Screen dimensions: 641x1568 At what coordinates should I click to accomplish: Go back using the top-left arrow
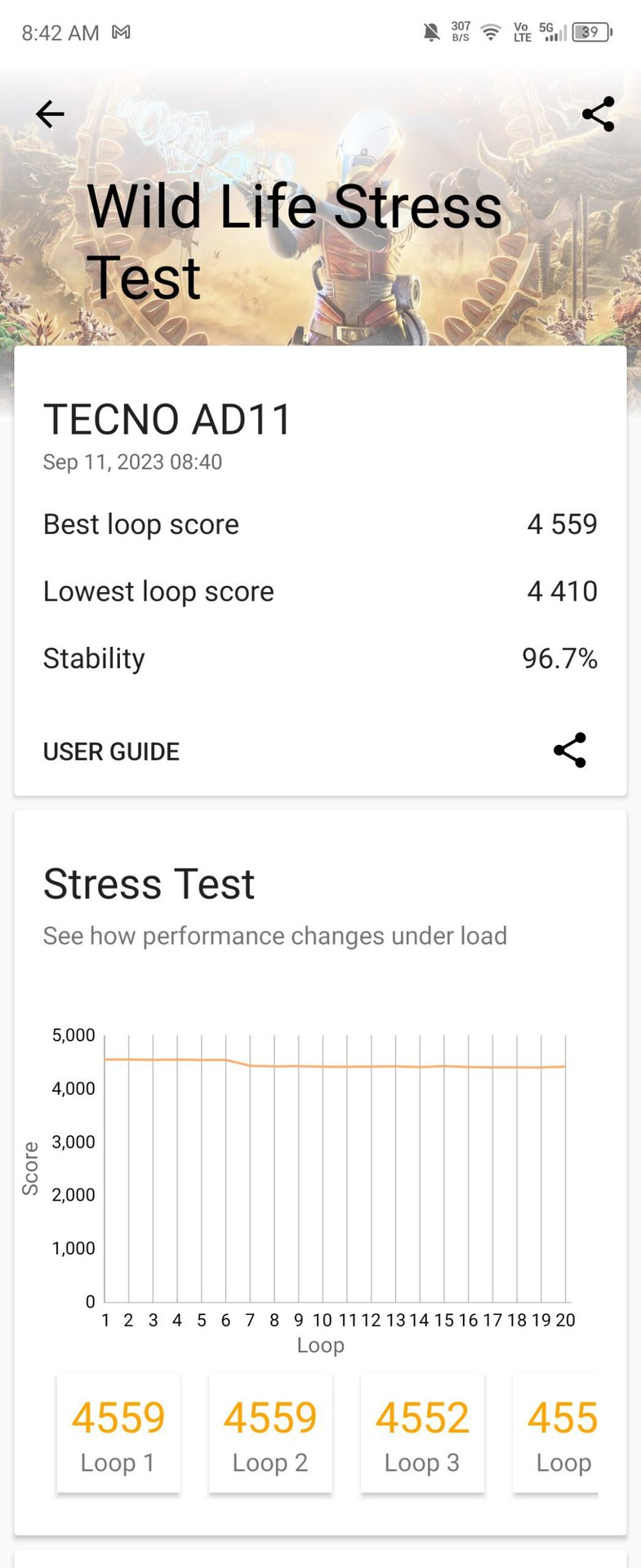point(50,114)
